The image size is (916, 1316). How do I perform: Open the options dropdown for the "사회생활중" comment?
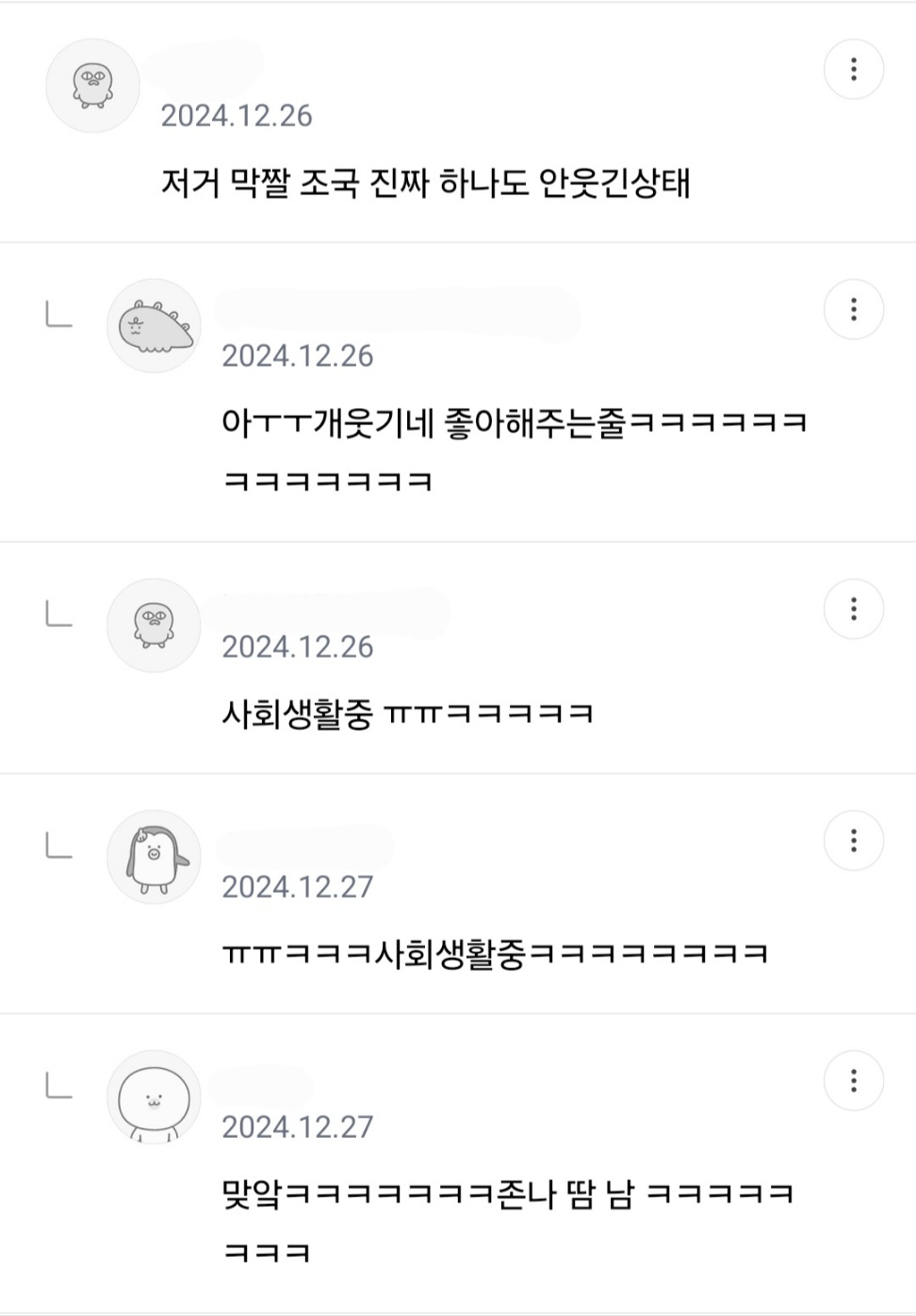tap(854, 609)
